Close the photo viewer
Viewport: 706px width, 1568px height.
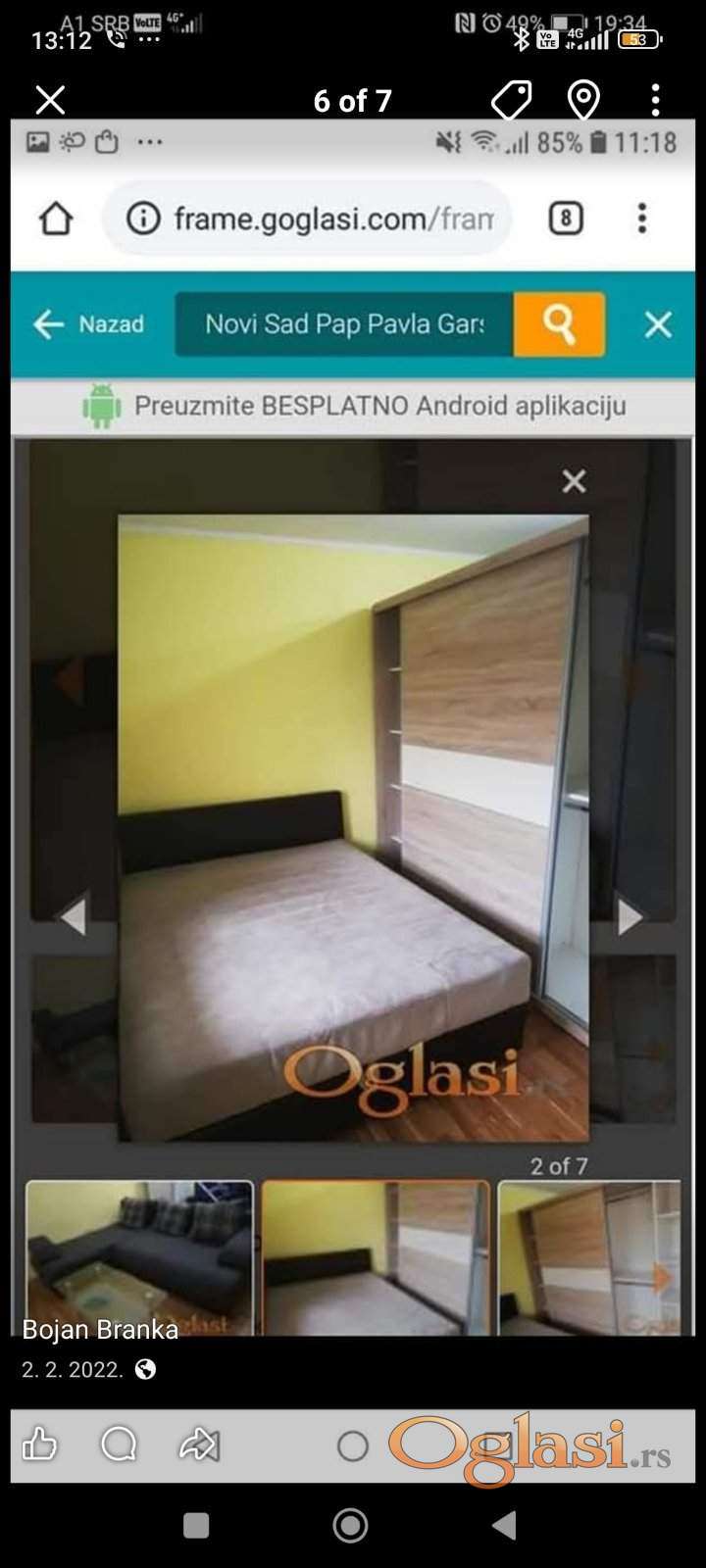(50, 100)
